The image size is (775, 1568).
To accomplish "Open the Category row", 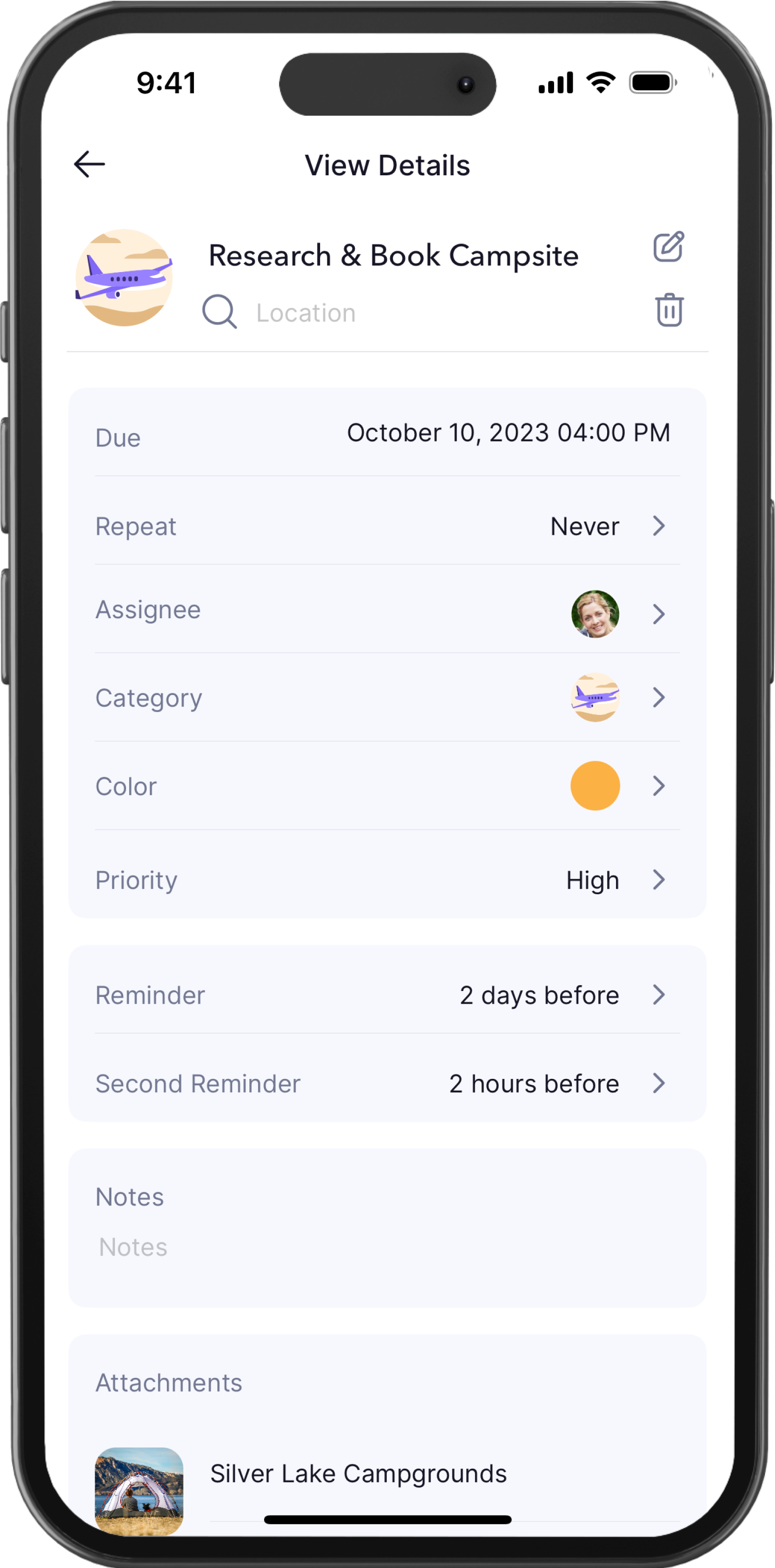I will (x=388, y=697).
